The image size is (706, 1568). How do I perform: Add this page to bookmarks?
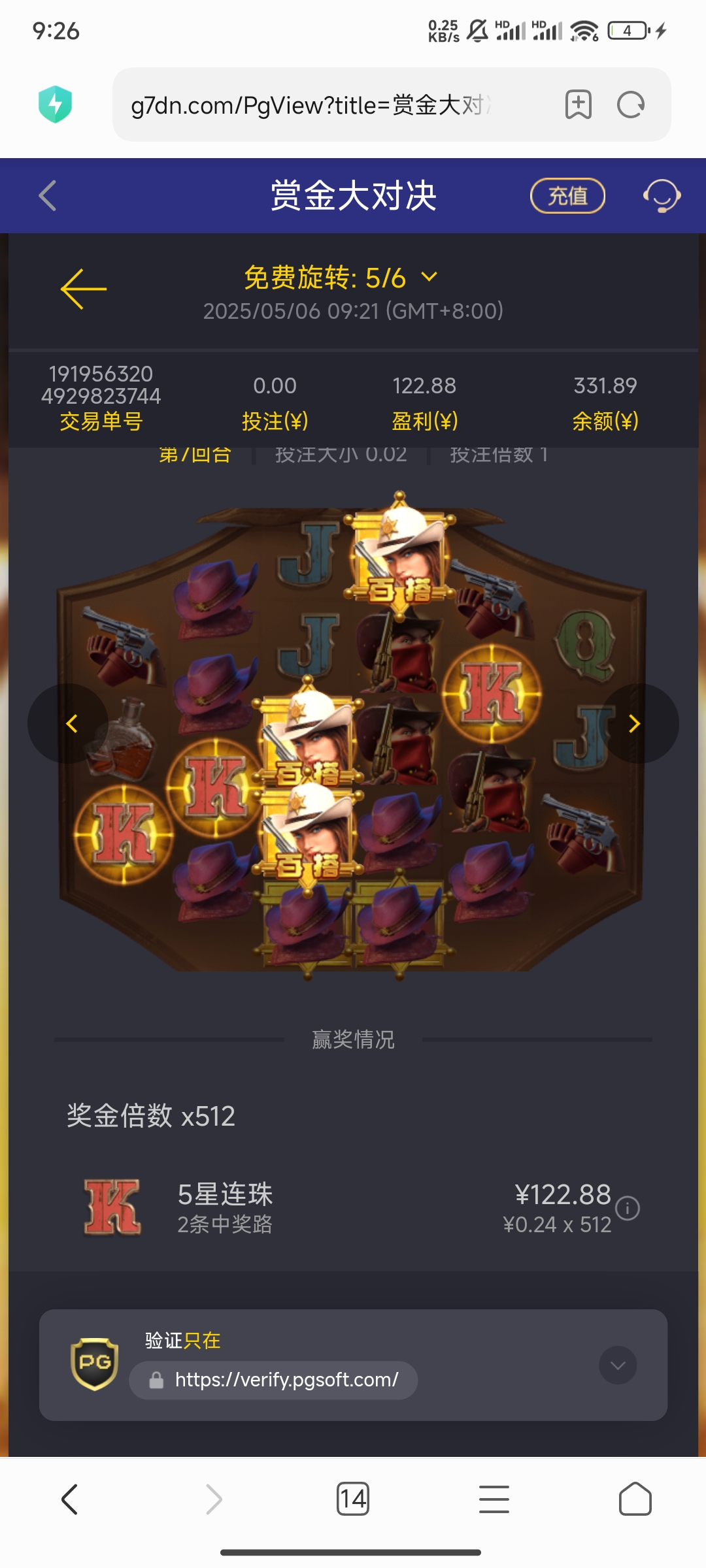578,105
